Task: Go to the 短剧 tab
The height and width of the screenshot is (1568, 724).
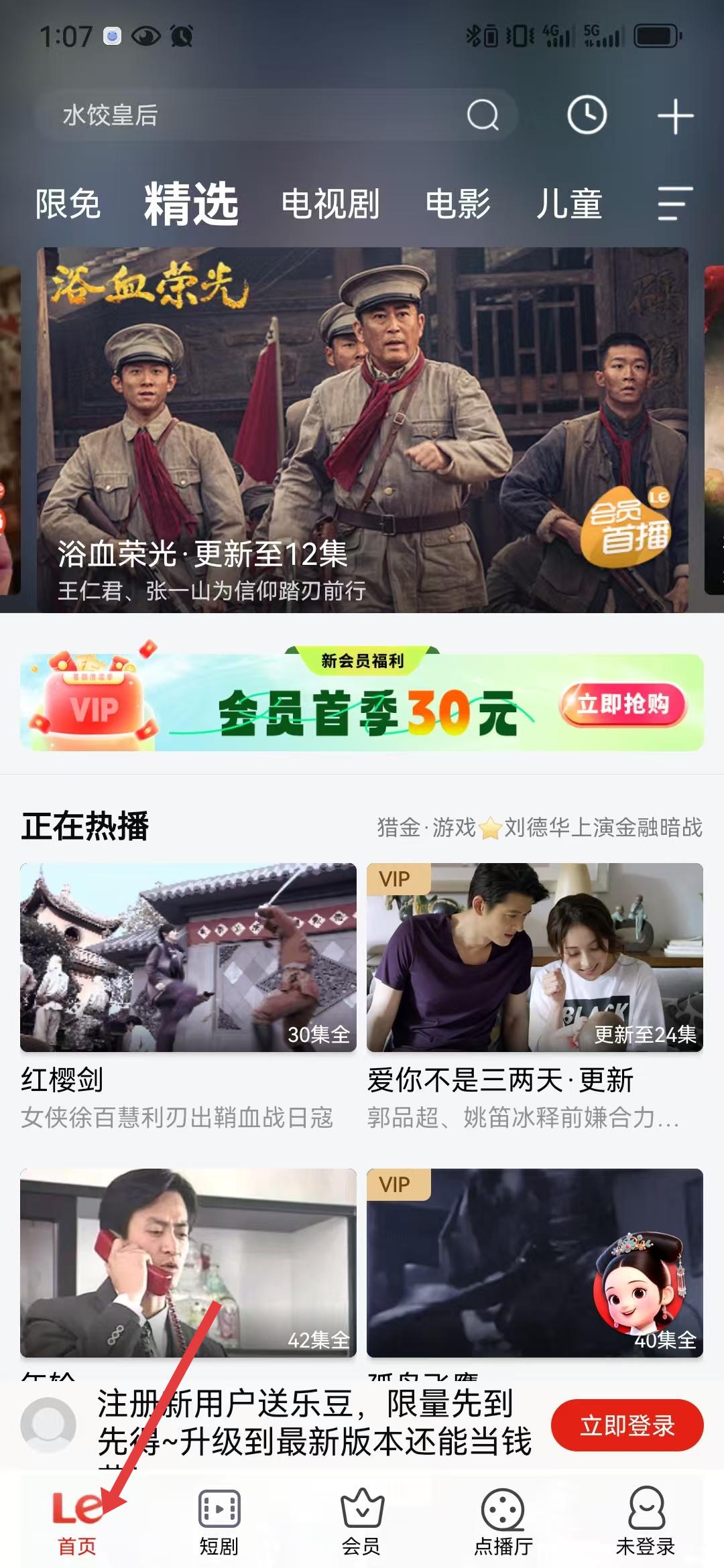Action: click(x=219, y=1521)
